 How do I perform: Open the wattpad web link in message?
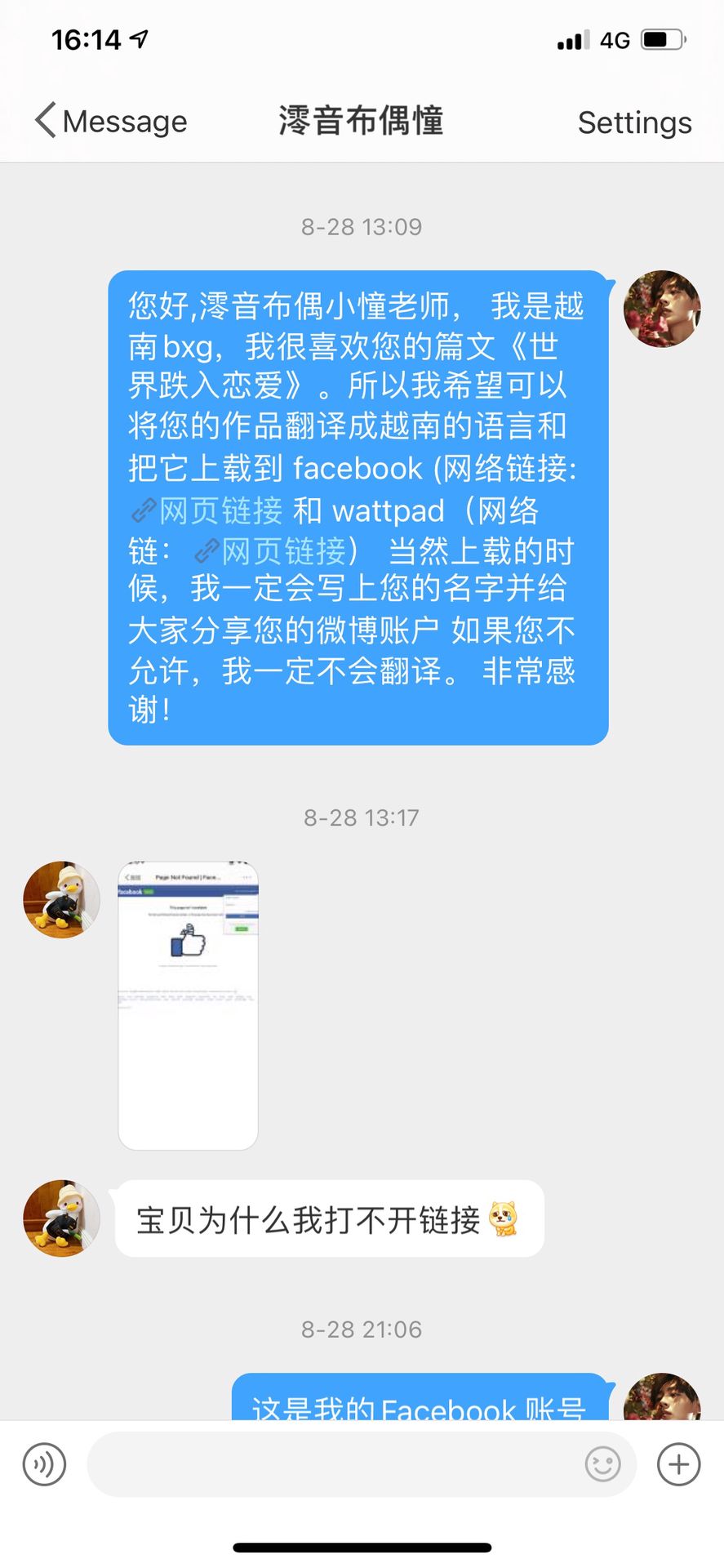(272, 551)
